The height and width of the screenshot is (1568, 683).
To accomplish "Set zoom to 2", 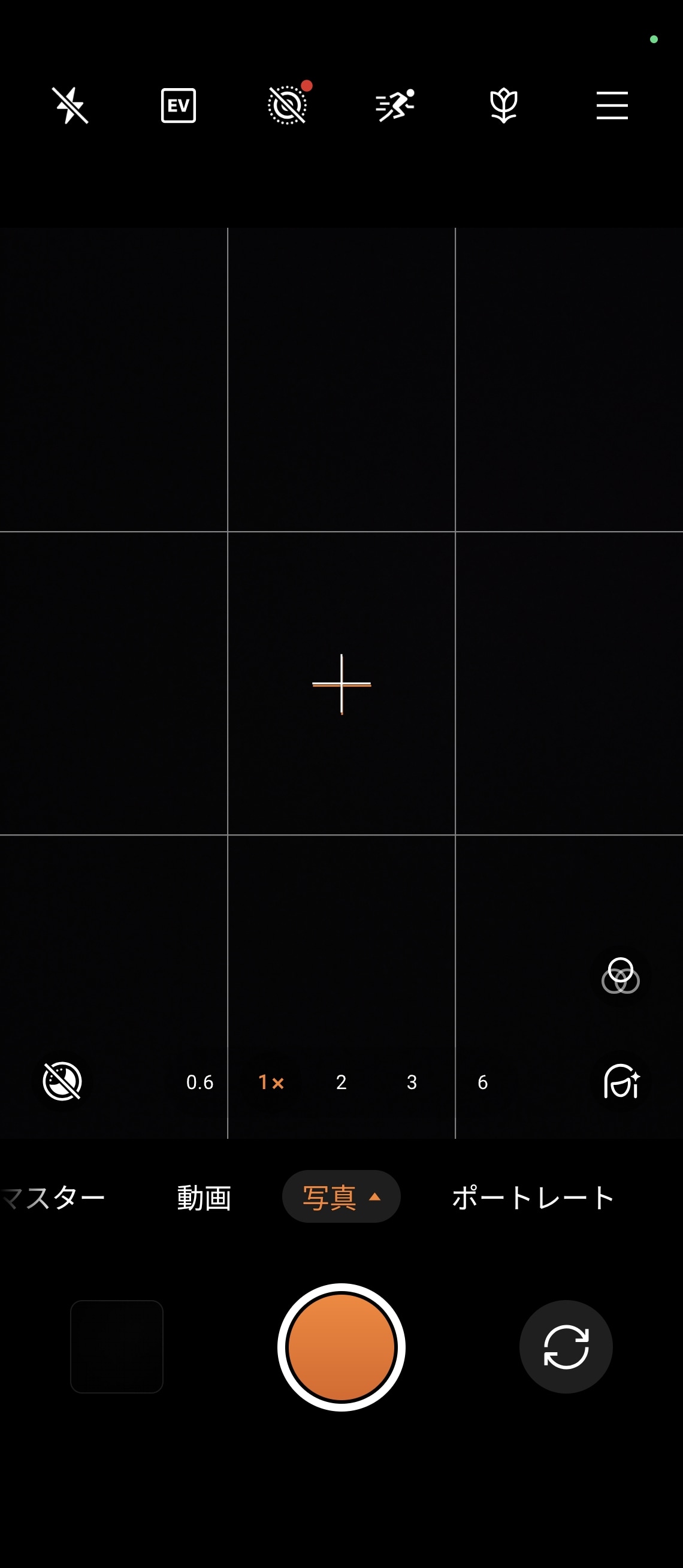I will point(341,1082).
